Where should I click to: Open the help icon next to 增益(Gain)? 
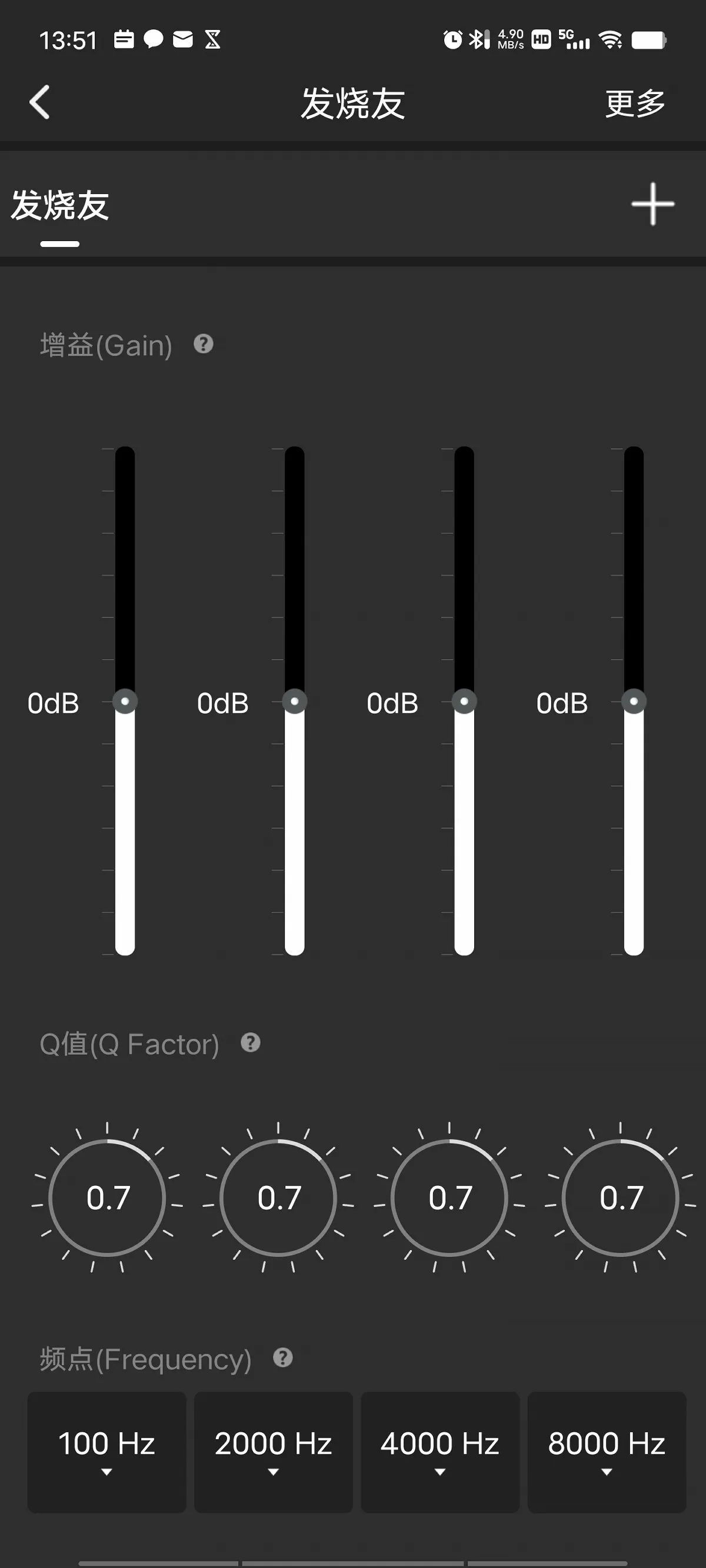204,344
